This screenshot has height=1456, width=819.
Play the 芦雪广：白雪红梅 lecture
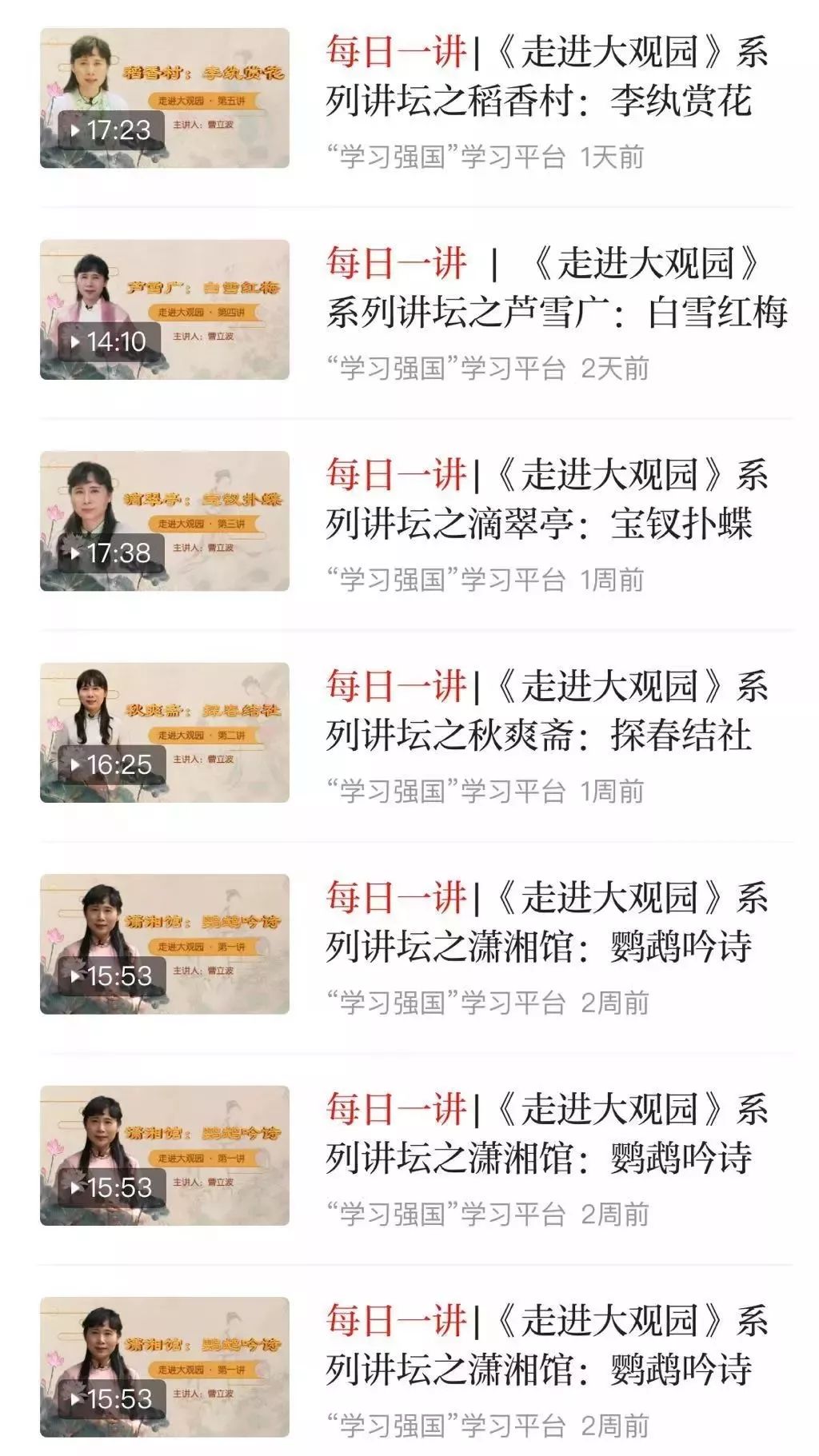(164, 309)
